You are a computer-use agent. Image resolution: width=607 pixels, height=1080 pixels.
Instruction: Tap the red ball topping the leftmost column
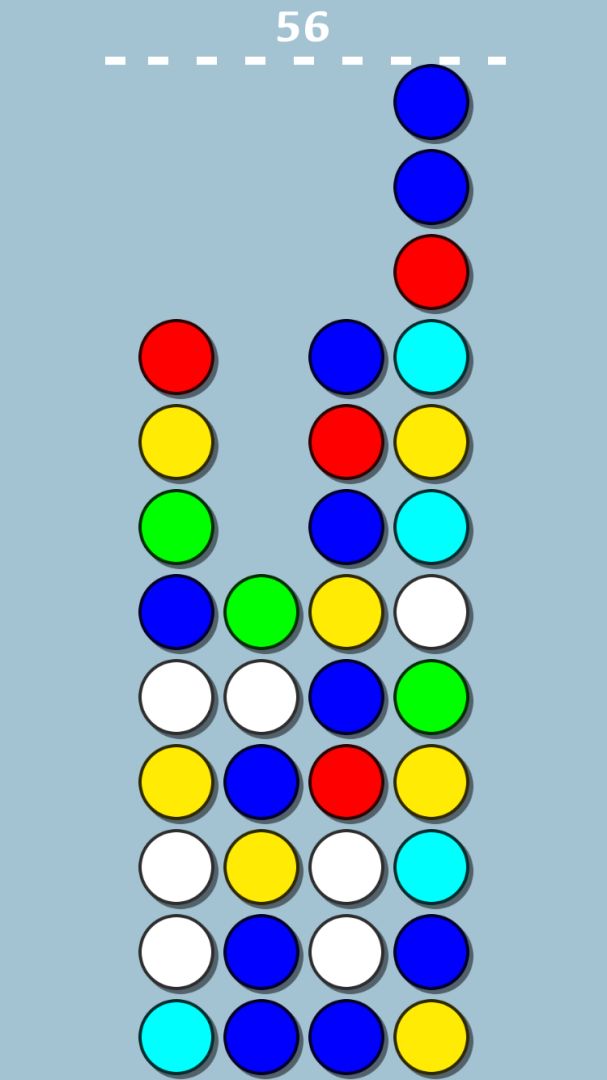coord(176,357)
